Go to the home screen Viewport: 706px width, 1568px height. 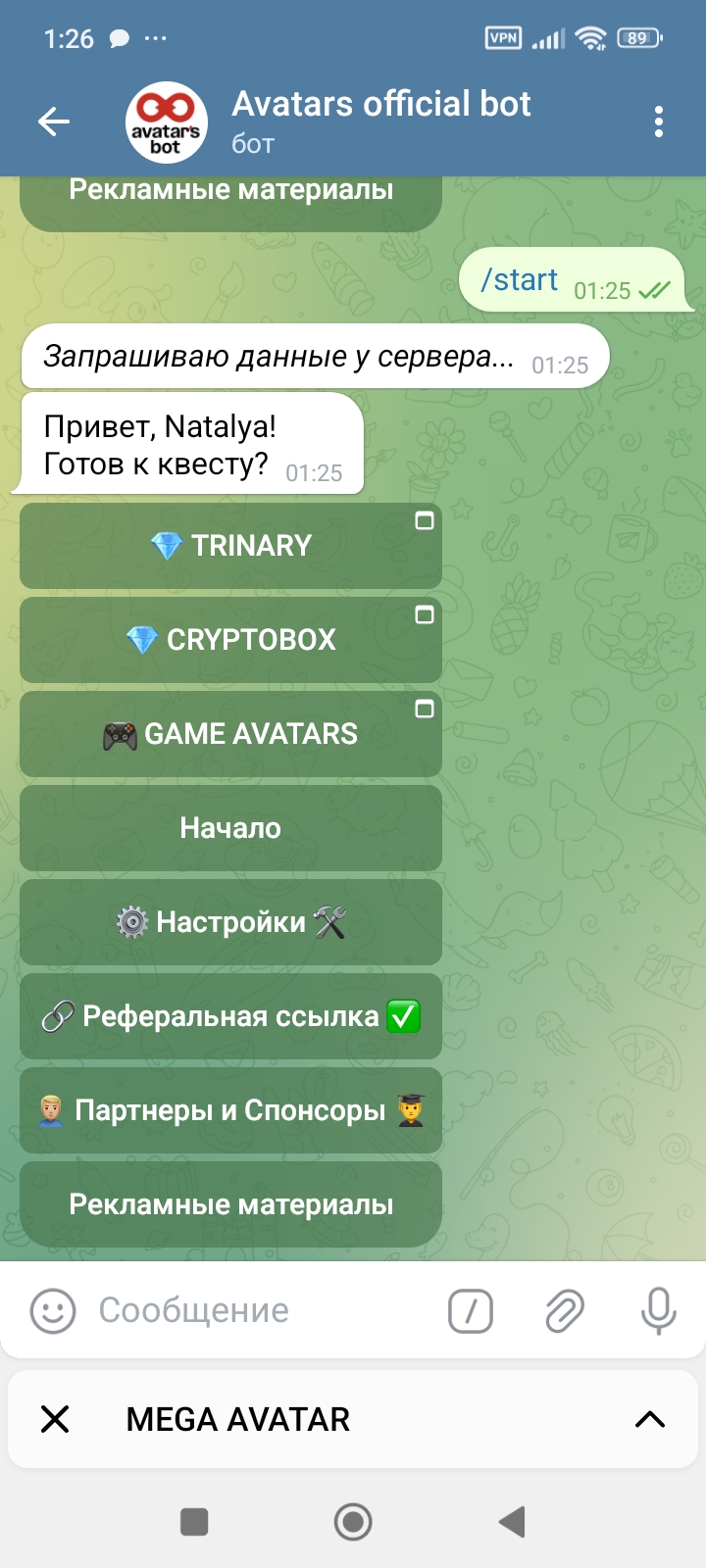tap(353, 1522)
